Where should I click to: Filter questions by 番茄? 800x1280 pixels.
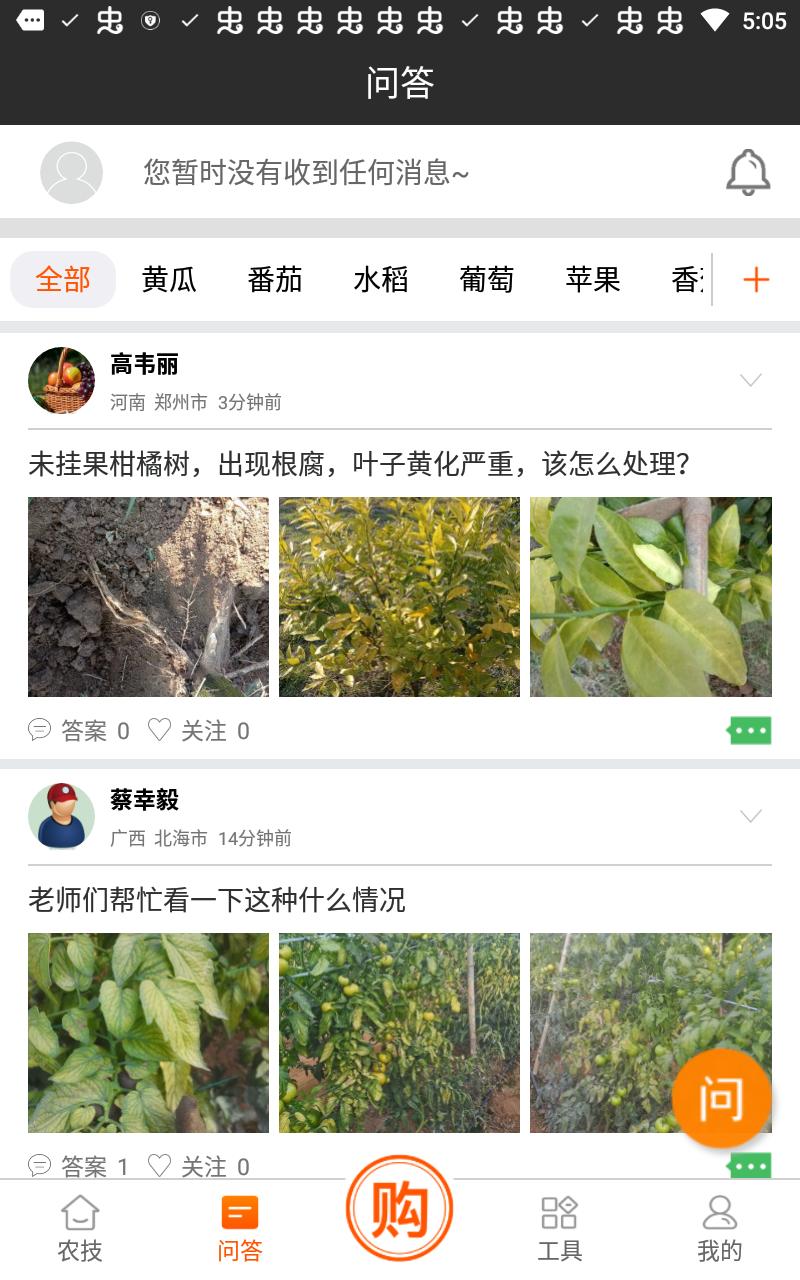point(275,280)
